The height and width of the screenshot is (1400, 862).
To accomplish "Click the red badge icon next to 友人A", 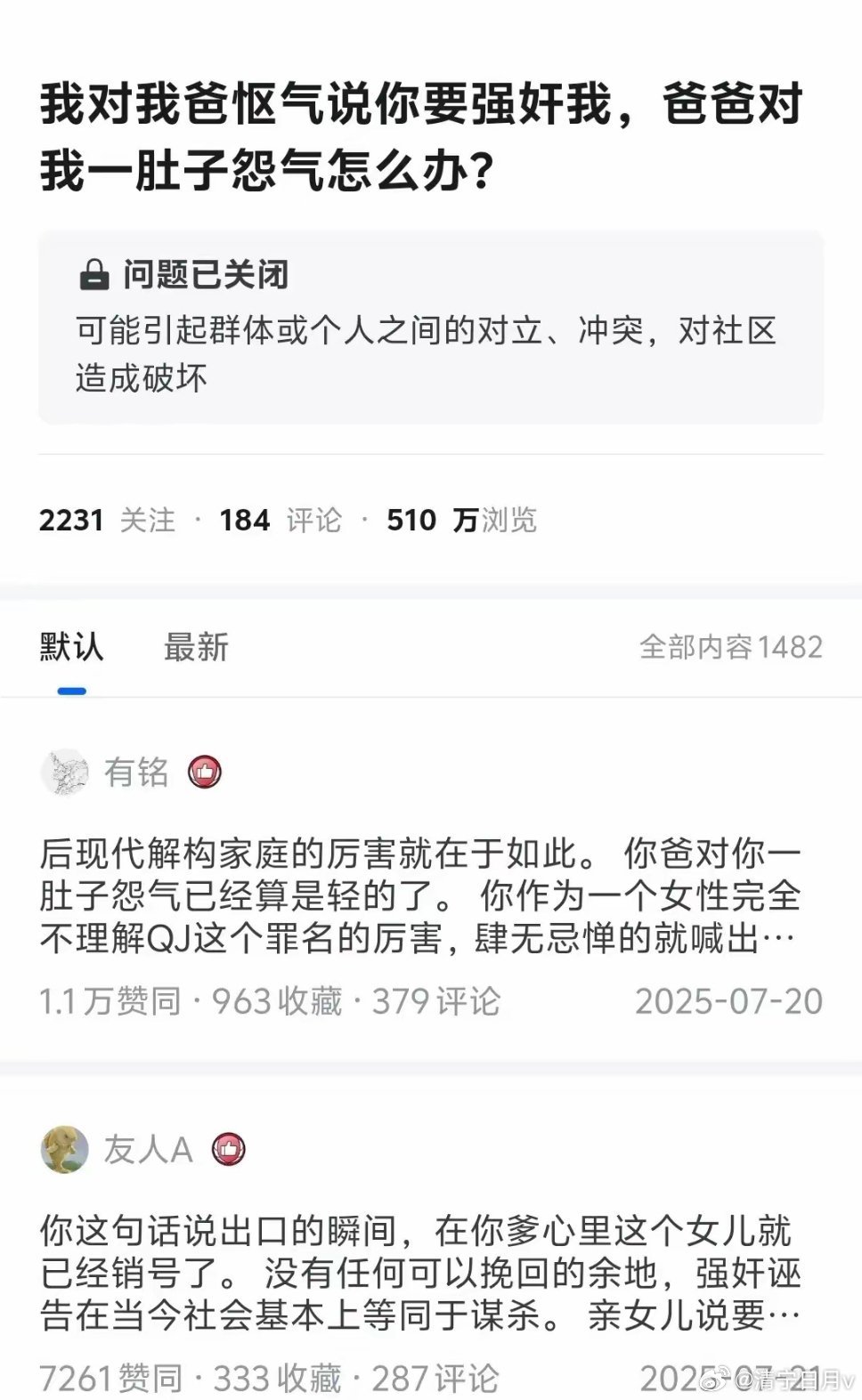I will point(227,1149).
